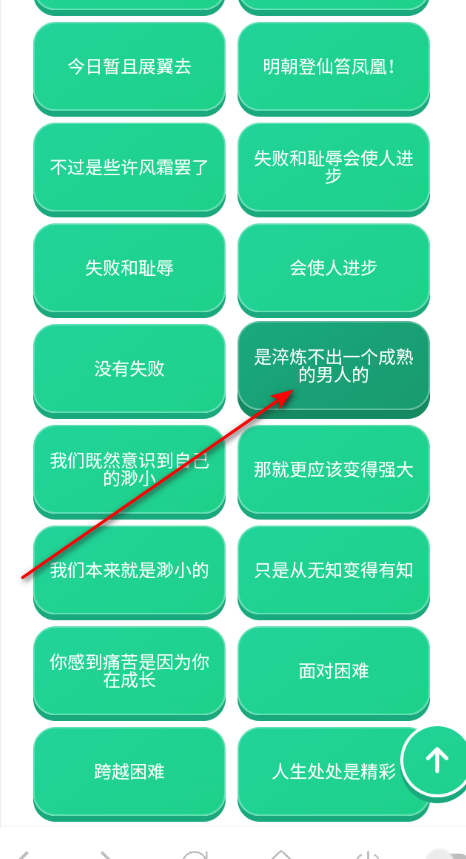The height and width of the screenshot is (859, 466).
Task: Play the 不过是些许风霜罢了 button
Action: click(129, 169)
